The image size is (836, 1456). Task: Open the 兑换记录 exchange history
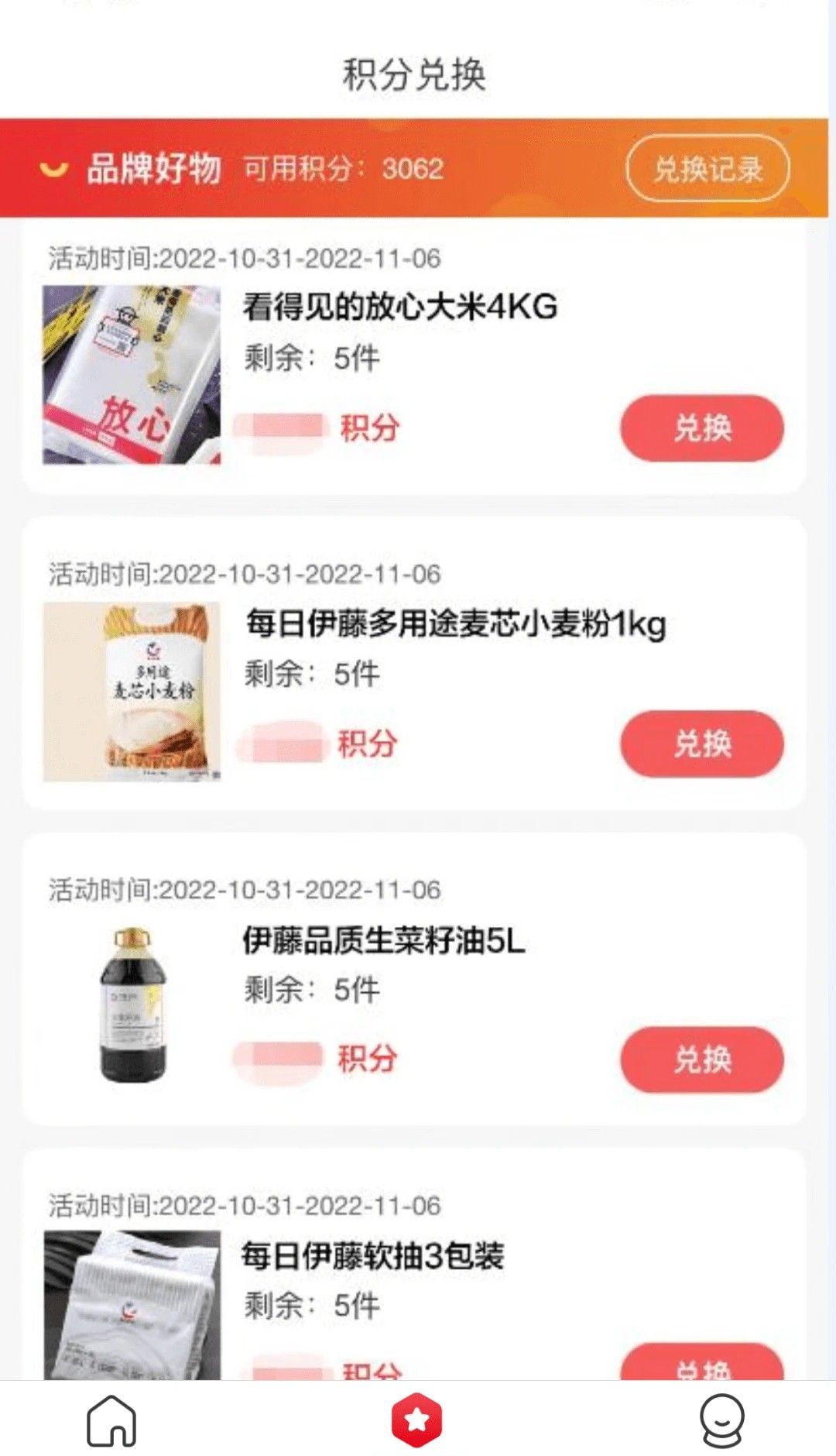[x=707, y=168]
